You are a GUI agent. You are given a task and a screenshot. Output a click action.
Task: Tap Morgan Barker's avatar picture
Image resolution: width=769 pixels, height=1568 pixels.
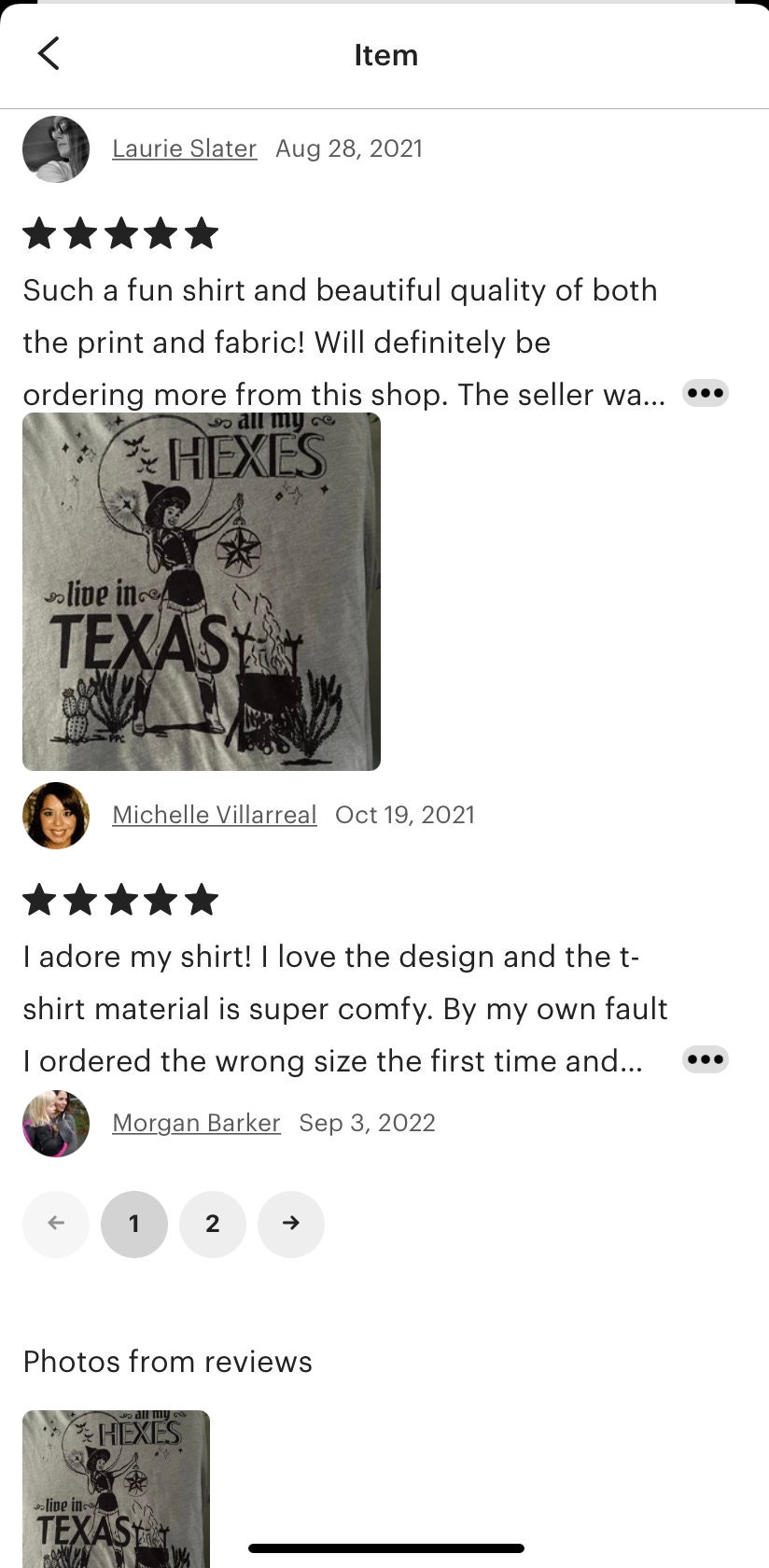[x=56, y=1124]
